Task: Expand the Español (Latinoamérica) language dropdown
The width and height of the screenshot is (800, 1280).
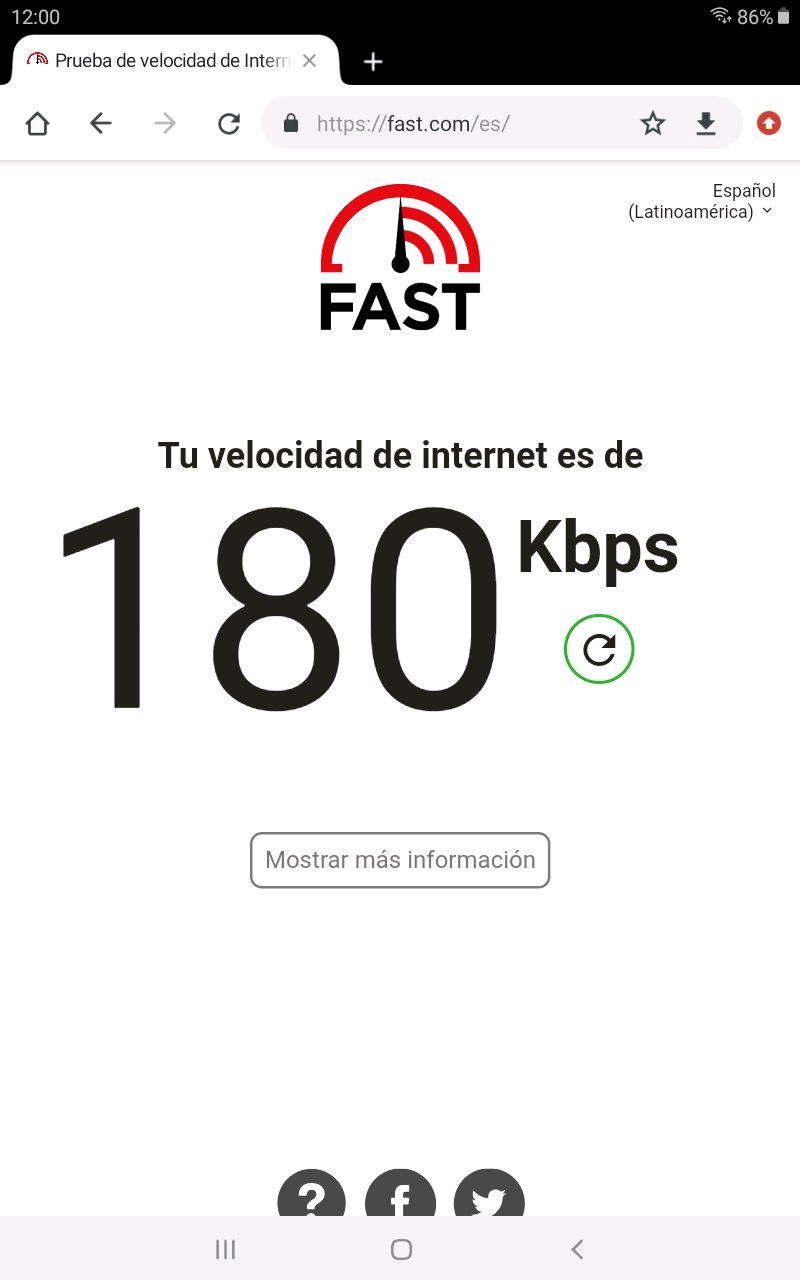Action: (701, 201)
